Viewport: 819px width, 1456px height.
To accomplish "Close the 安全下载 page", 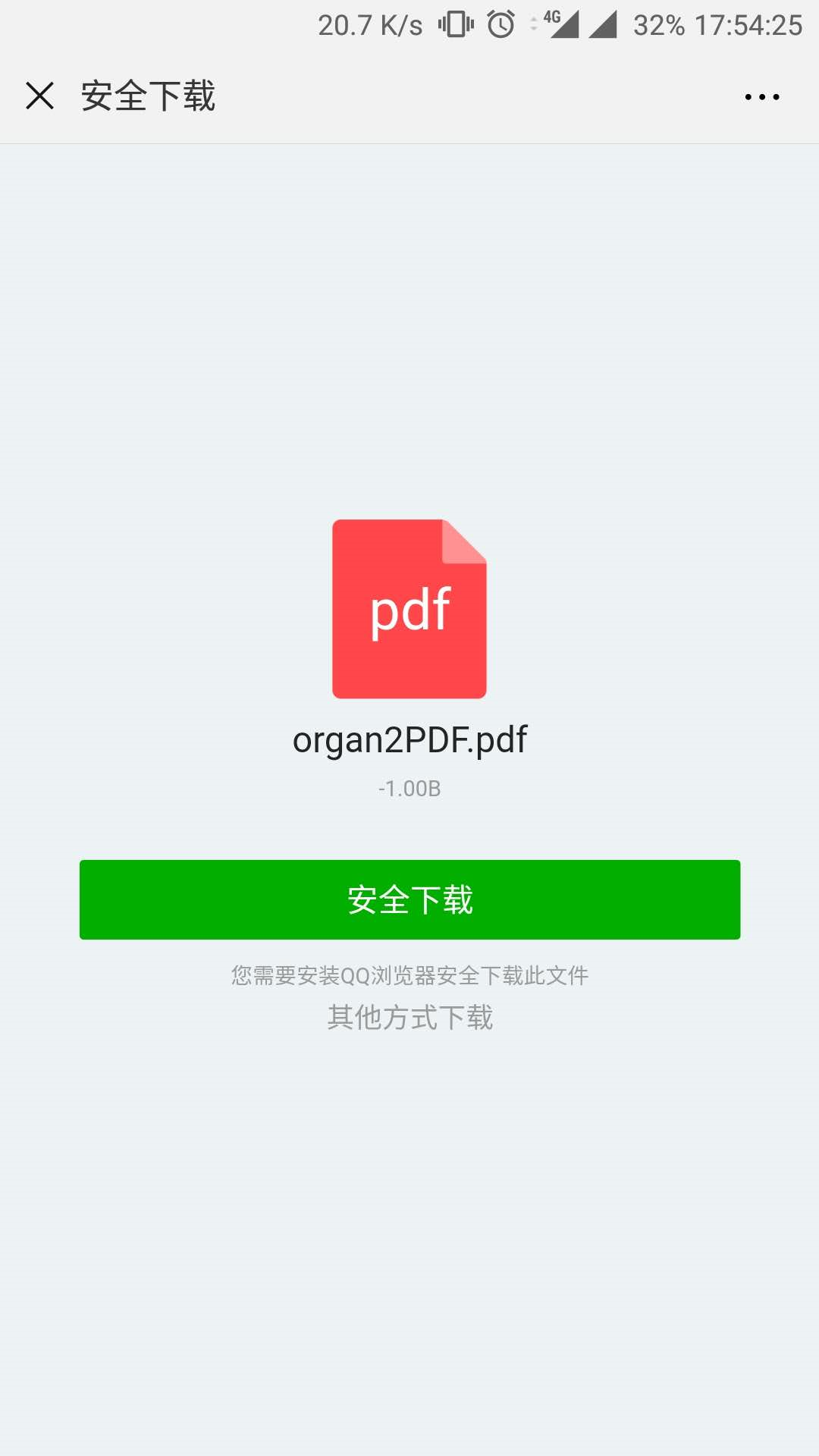I will (39, 96).
